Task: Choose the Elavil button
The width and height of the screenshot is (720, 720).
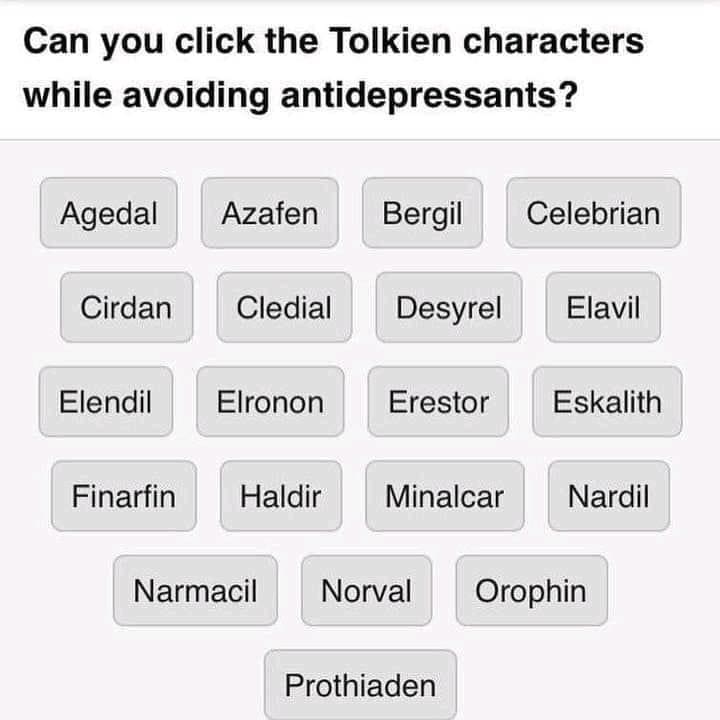Action: tap(603, 307)
